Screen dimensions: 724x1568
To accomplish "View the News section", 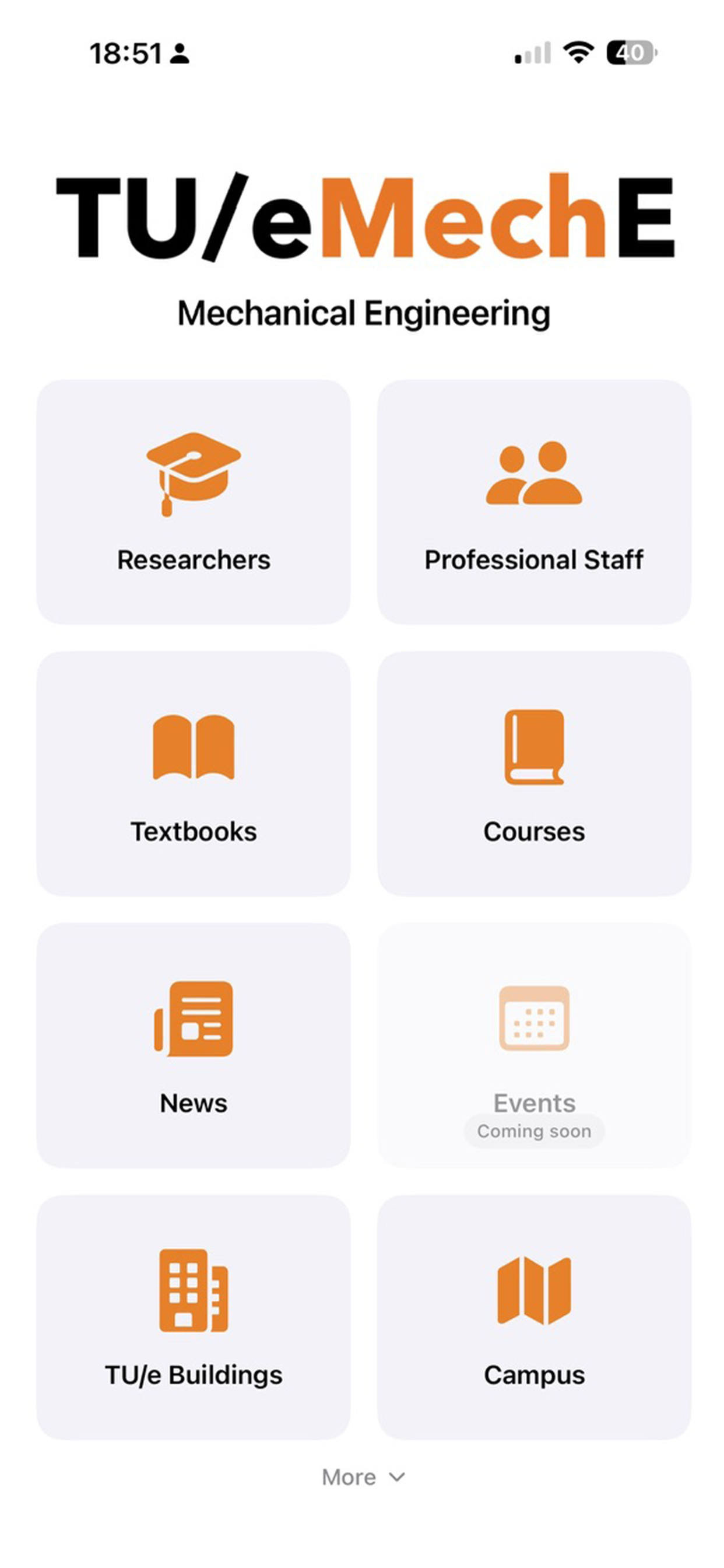I will click(194, 1045).
